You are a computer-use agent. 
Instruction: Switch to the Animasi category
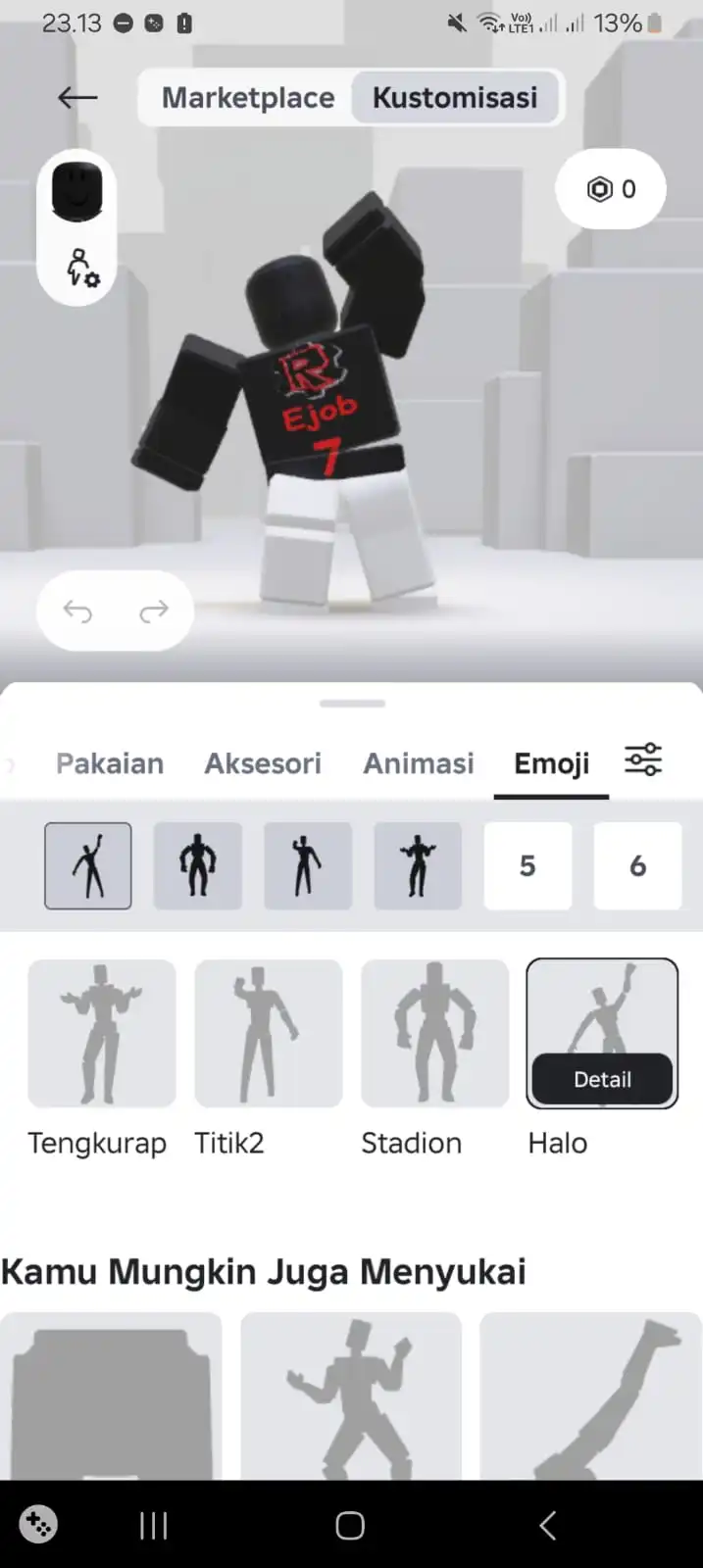(x=419, y=763)
